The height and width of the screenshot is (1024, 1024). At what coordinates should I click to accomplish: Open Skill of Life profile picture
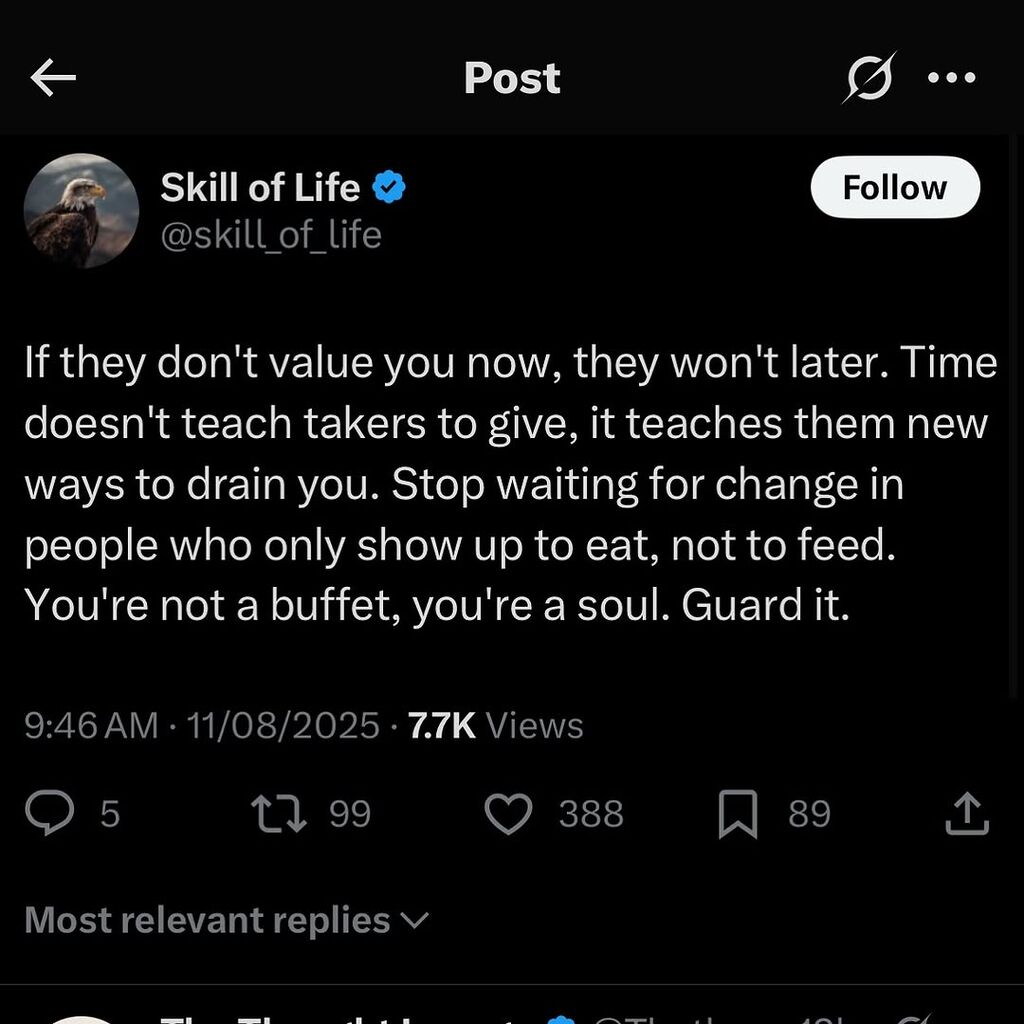pos(81,210)
